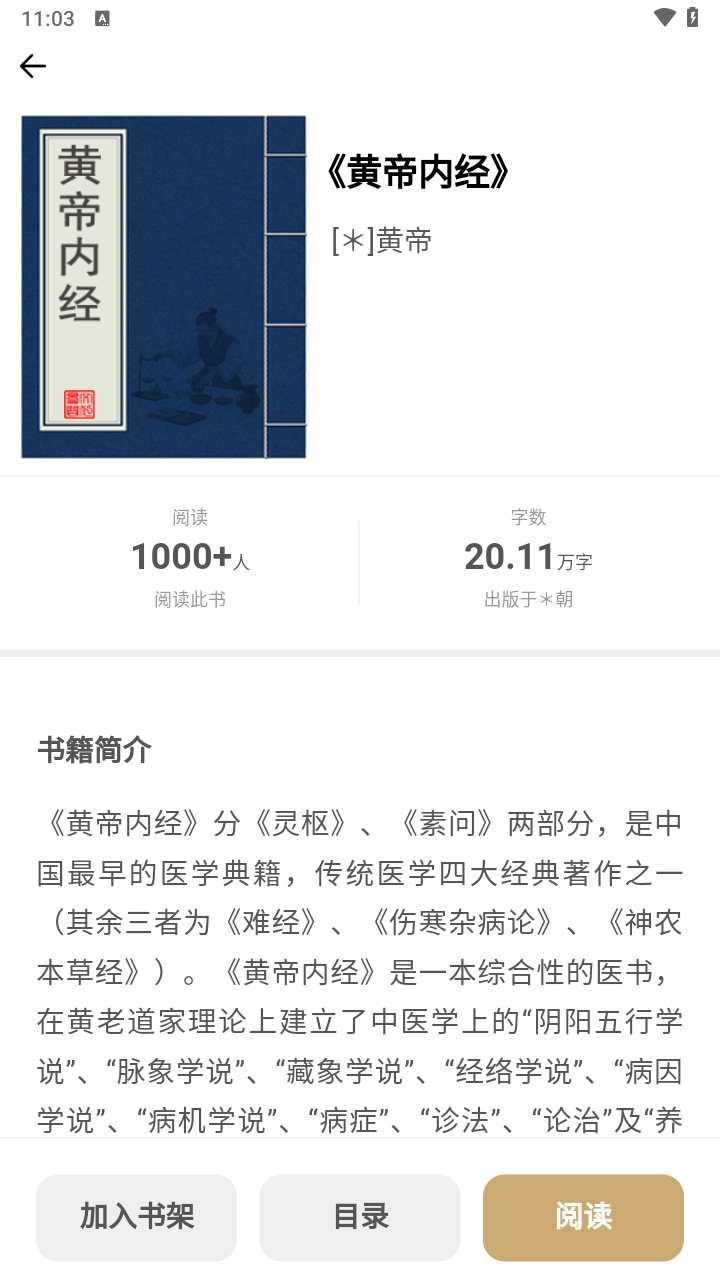Open the 目录 table of contents

tap(360, 1217)
